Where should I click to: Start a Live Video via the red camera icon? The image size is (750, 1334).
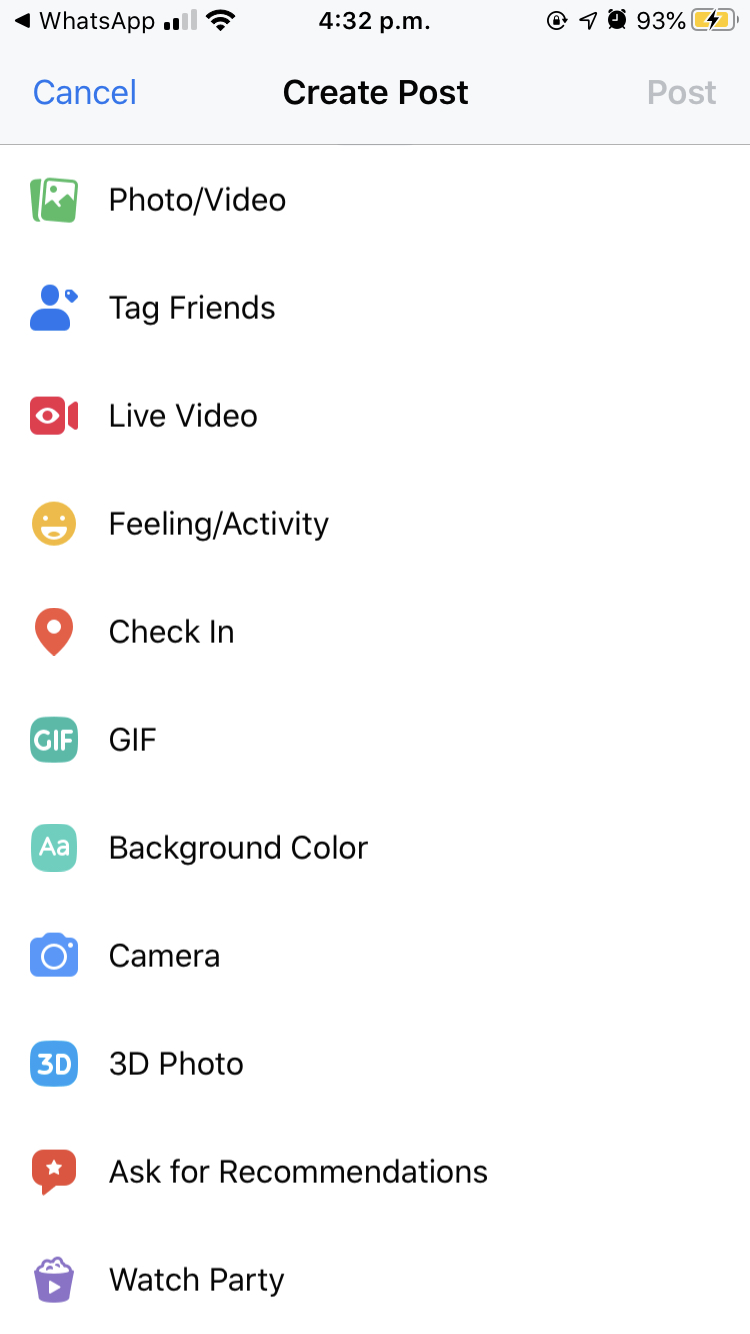pyautogui.click(x=53, y=415)
